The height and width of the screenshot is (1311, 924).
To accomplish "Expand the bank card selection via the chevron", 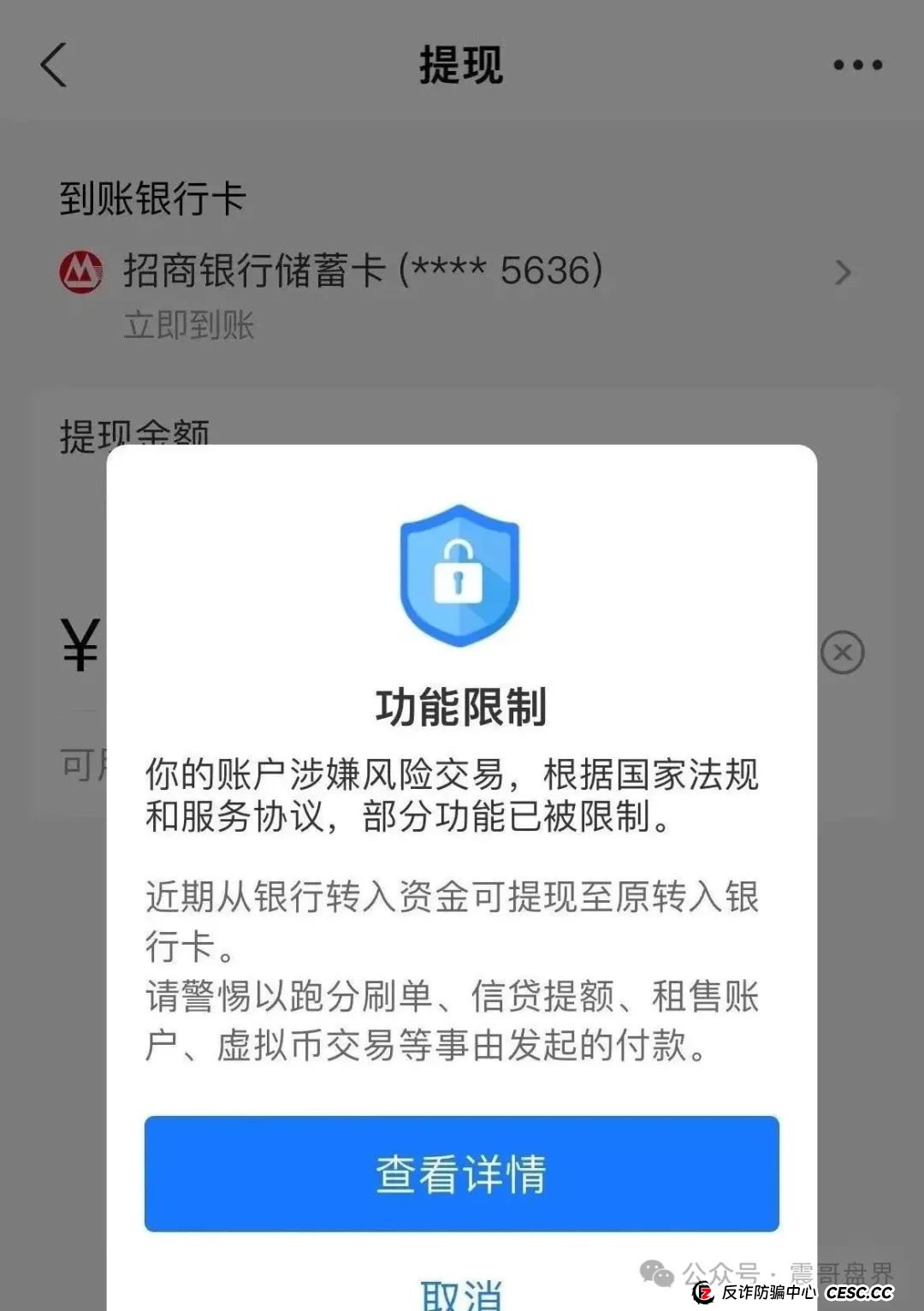I will [844, 272].
